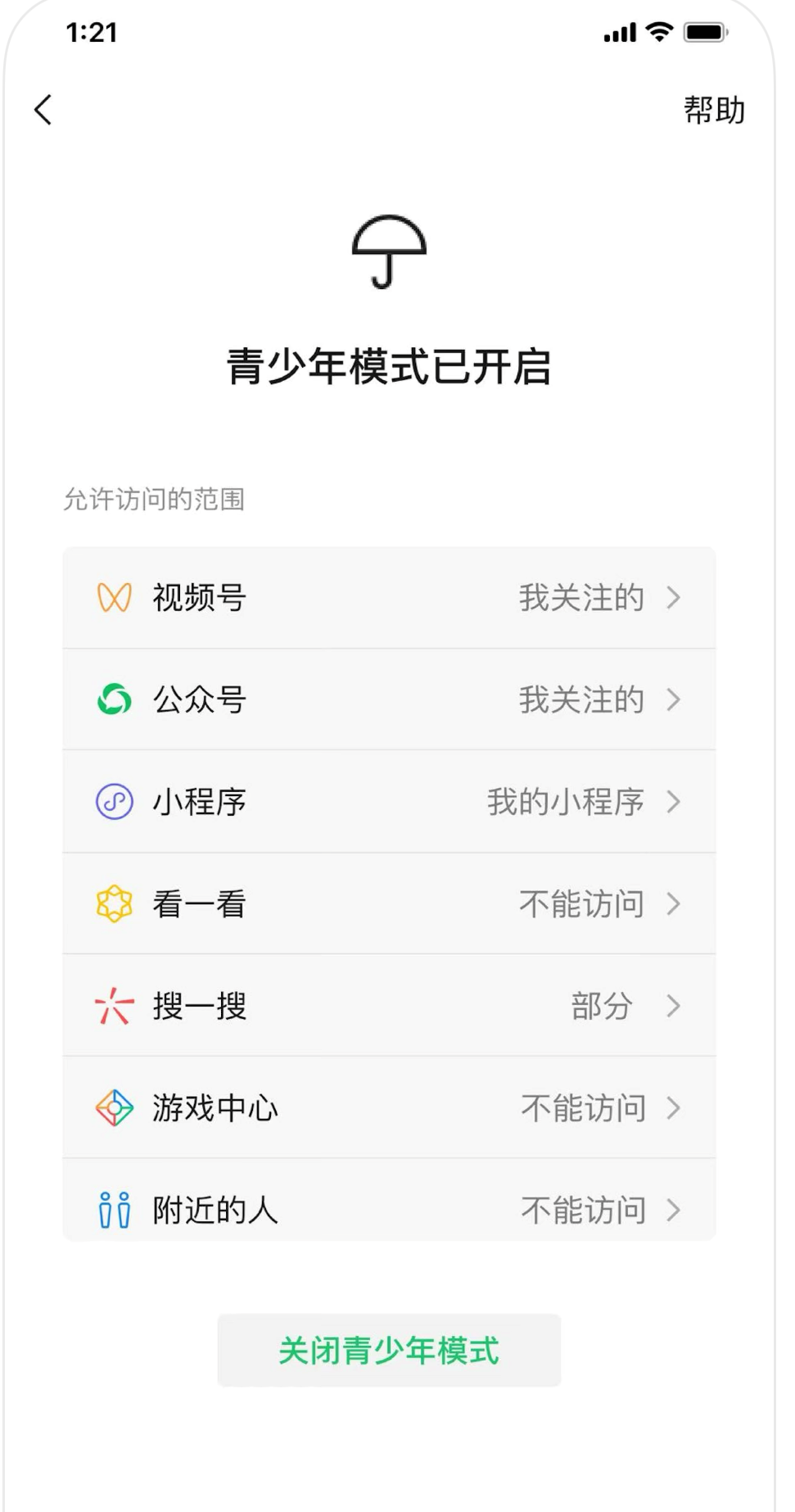Click the red 搜一搜 search icon
Screen dimensions: 795x1512
pyautogui.click(x=115, y=1006)
